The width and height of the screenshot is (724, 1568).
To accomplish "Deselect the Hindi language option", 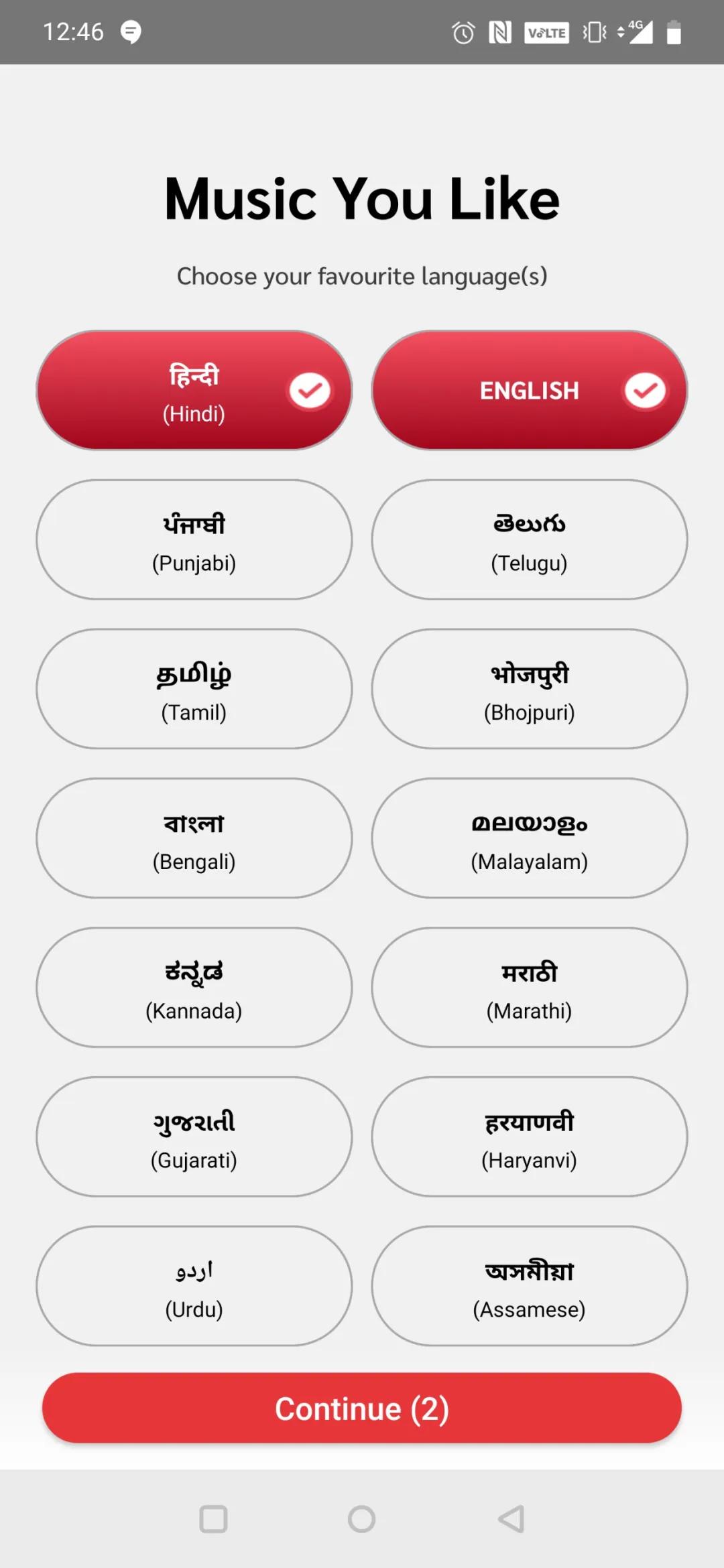I will pos(194,391).
